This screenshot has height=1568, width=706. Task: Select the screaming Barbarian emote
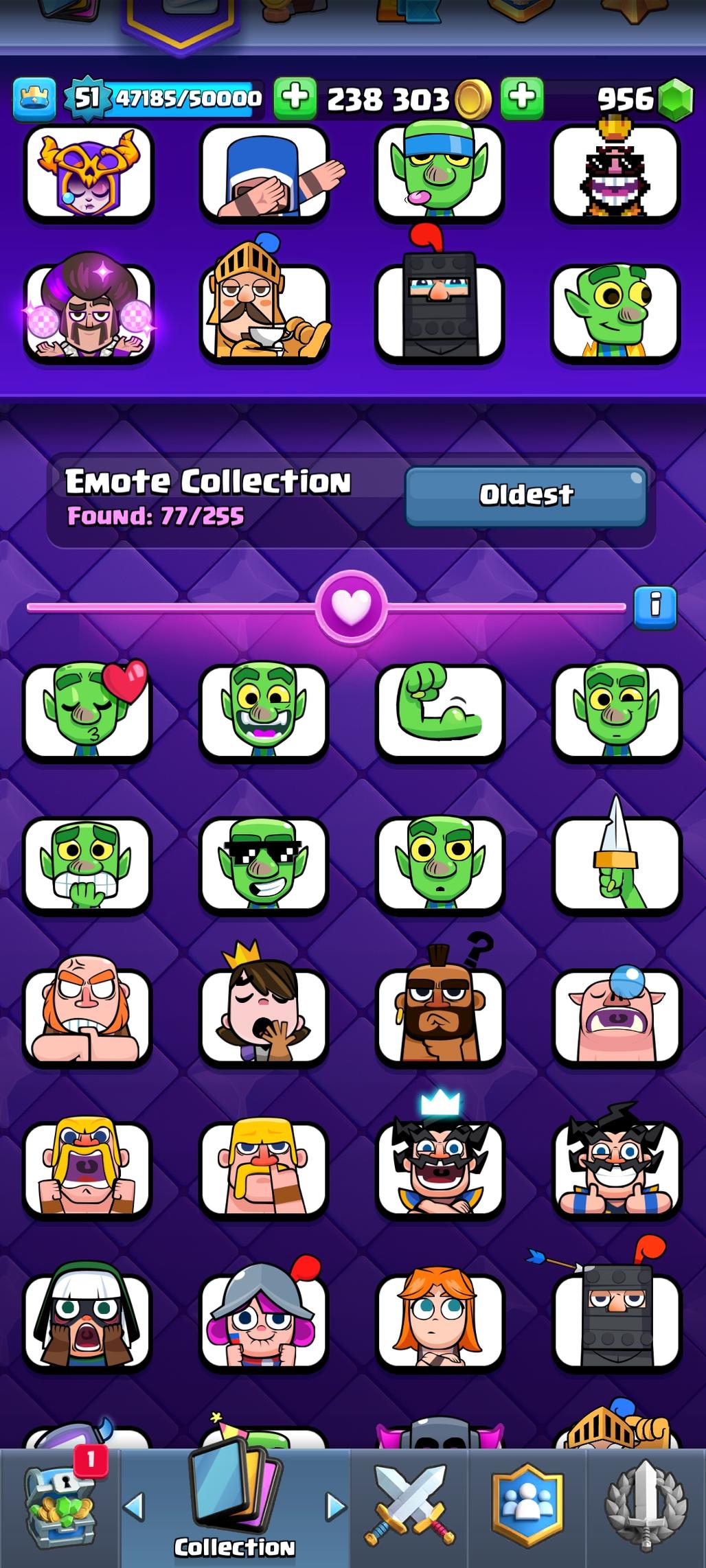(x=87, y=1167)
